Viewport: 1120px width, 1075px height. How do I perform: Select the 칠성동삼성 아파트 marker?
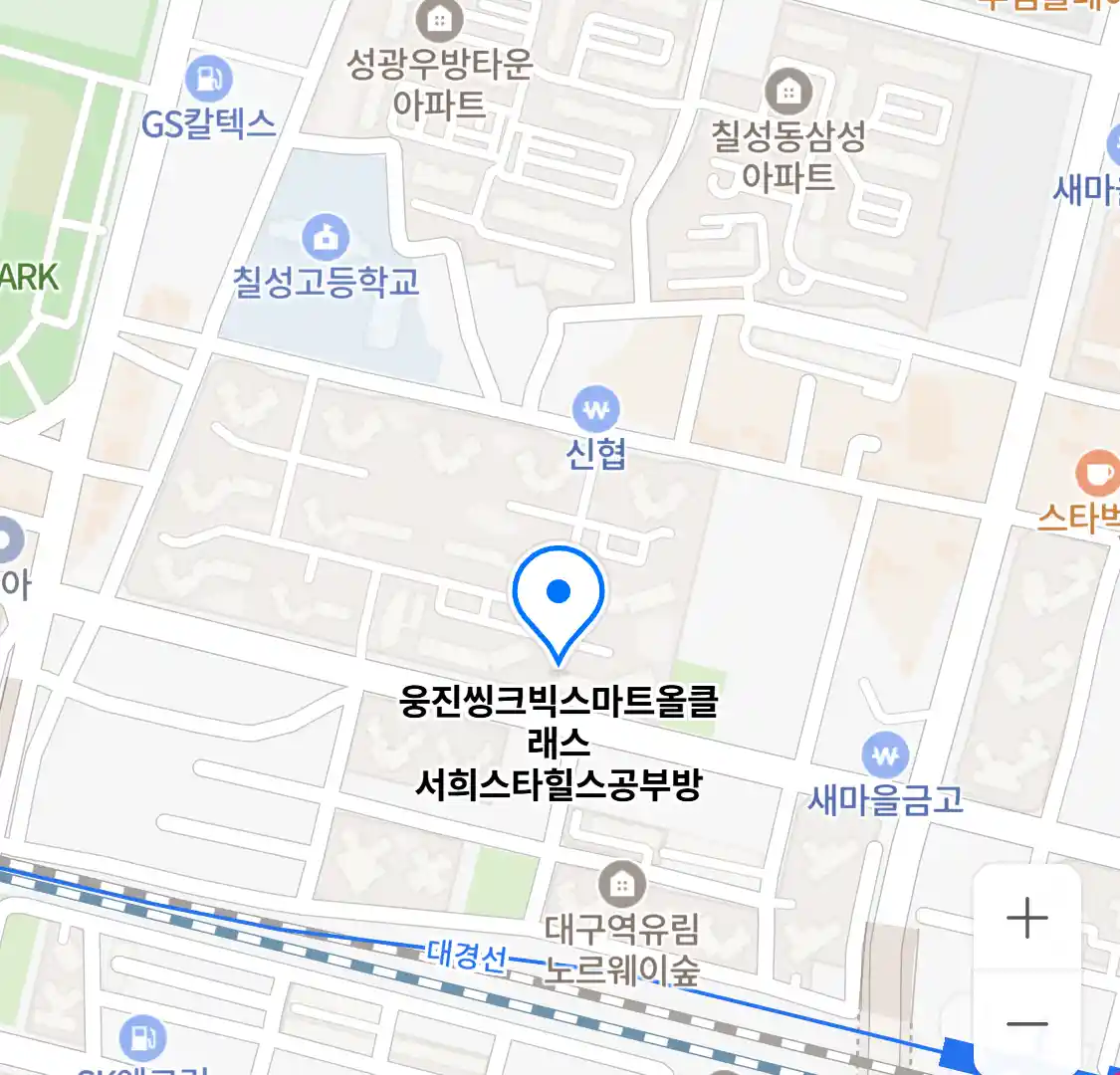pyautogui.click(x=788, y=93)
